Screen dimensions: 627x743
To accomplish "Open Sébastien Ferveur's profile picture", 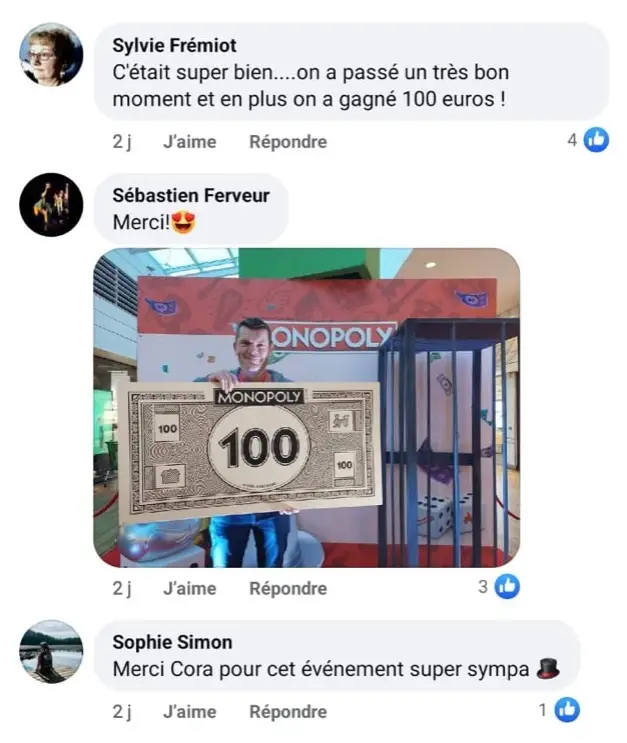I will (x=51, y=204).
